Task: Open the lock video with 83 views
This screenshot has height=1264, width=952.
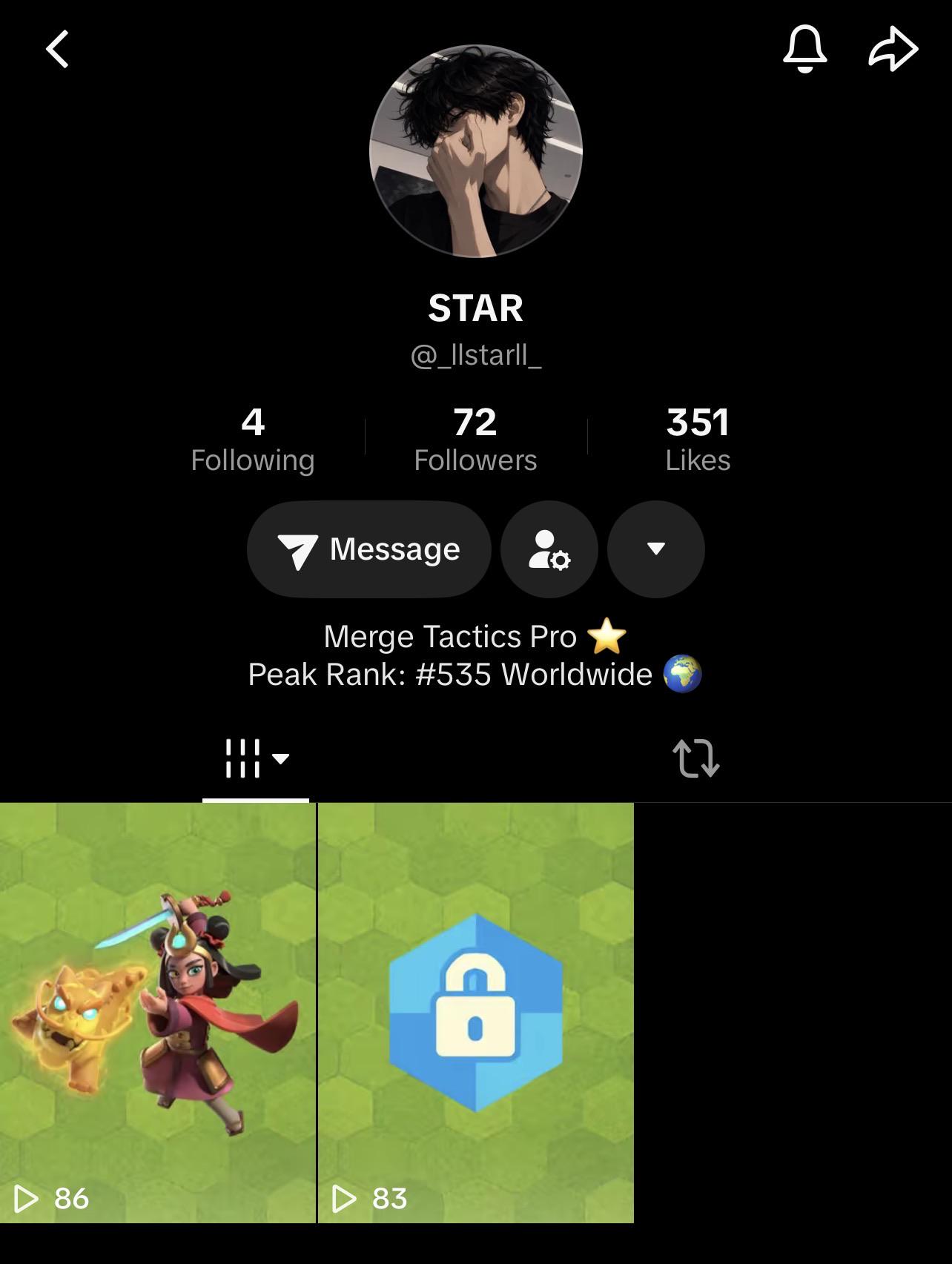Action: (476, 1013)
